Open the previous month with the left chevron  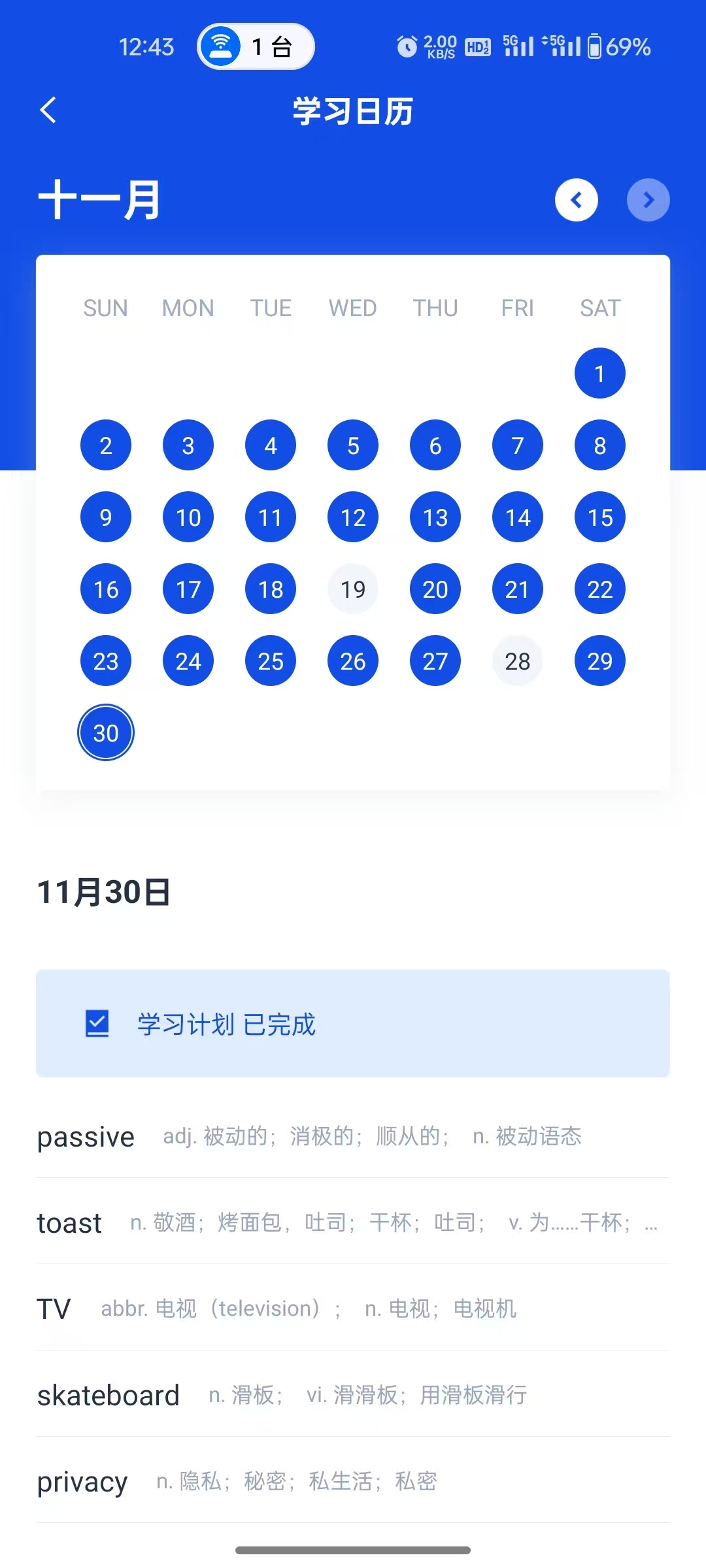576,200
